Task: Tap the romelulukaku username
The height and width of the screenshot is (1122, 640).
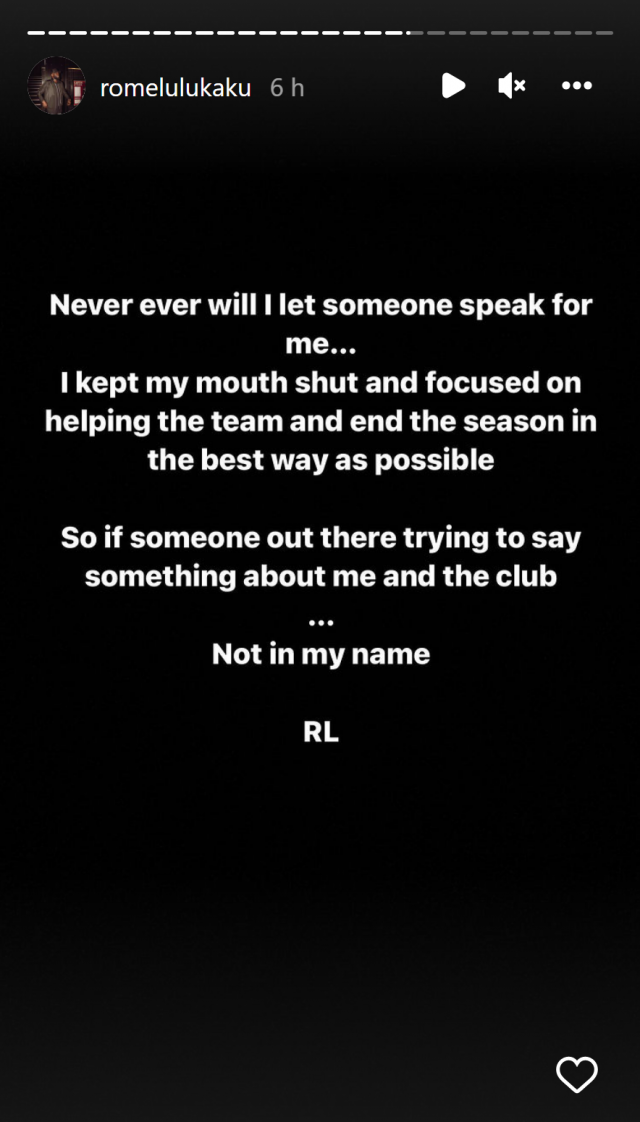Action: pyautogui.click(x=175, y=88)
